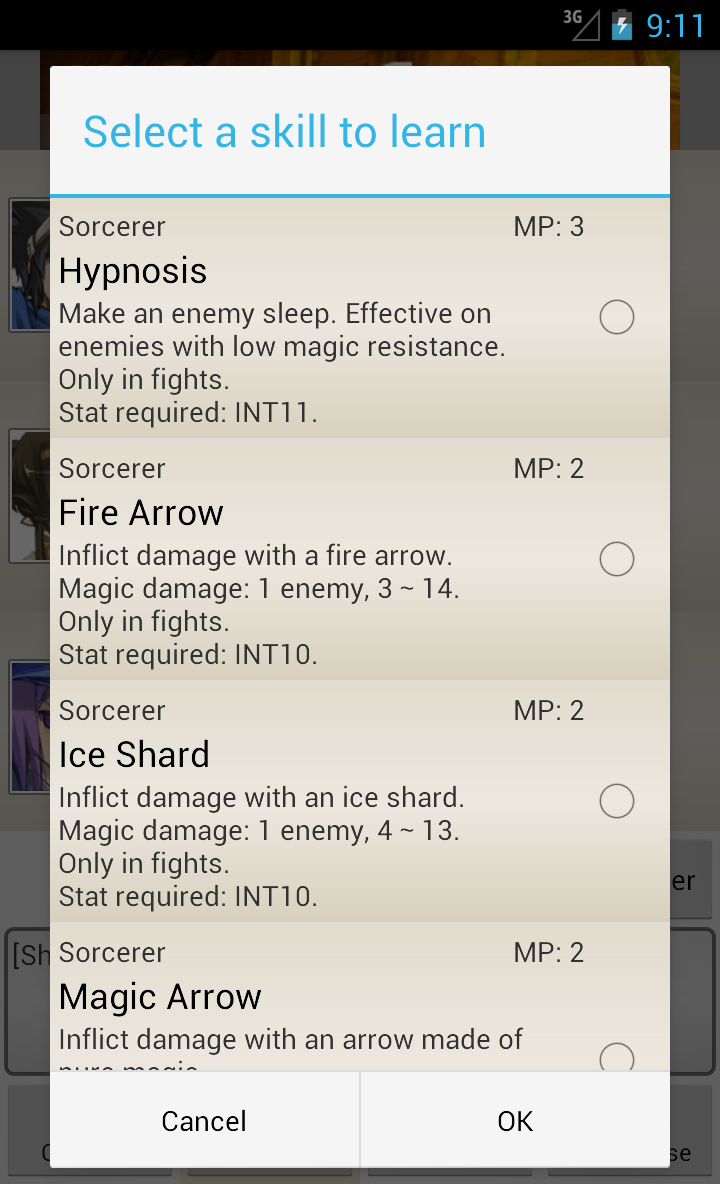Screen dimensions: 720x1184
Task: Choose the Fire Arrow skill
Action: [360, 560]
